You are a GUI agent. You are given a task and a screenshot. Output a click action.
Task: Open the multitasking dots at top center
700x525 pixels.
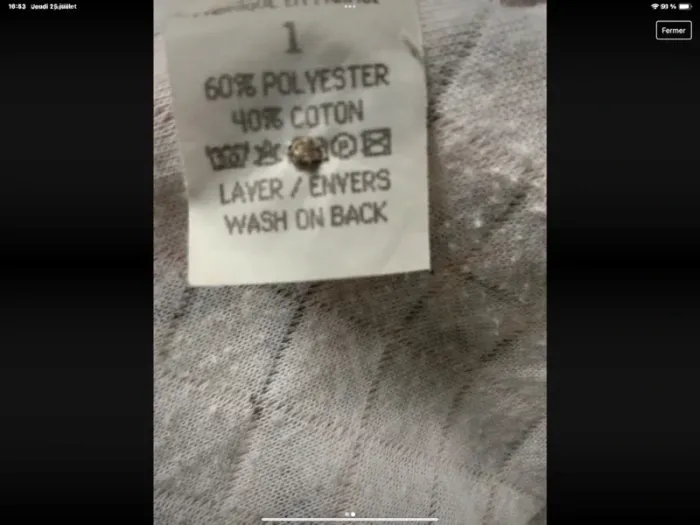350,6
